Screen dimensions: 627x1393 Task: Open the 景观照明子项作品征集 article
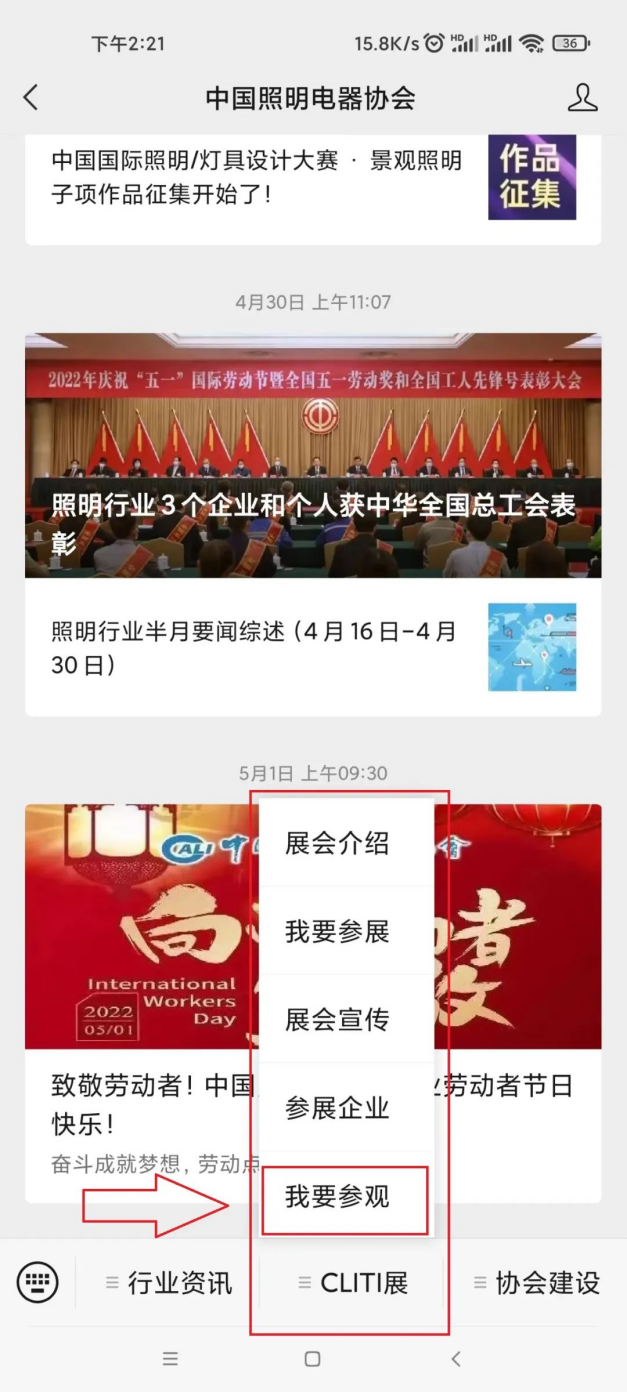(313, 178)
